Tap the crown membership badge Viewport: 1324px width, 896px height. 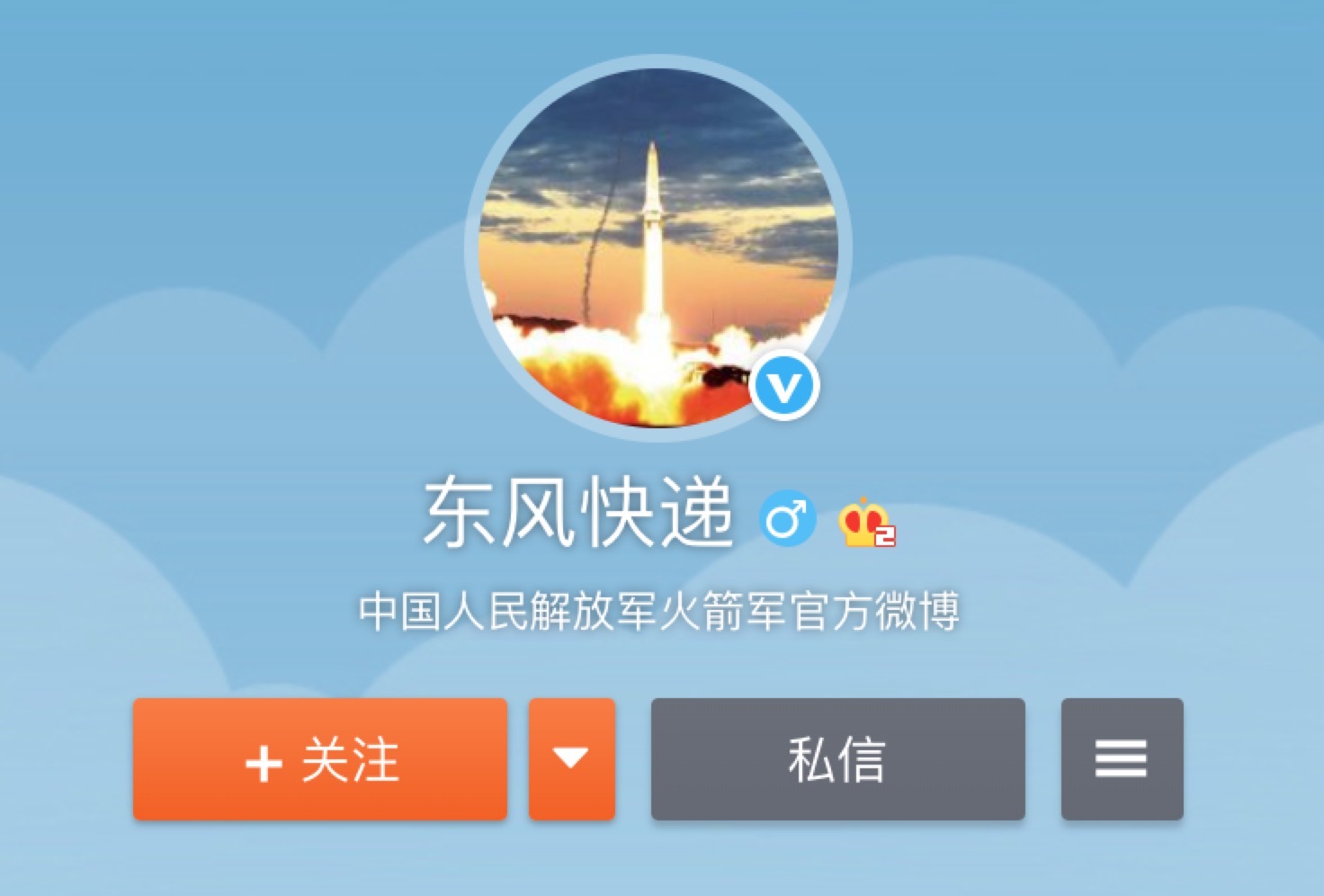(x=865, y=523)
